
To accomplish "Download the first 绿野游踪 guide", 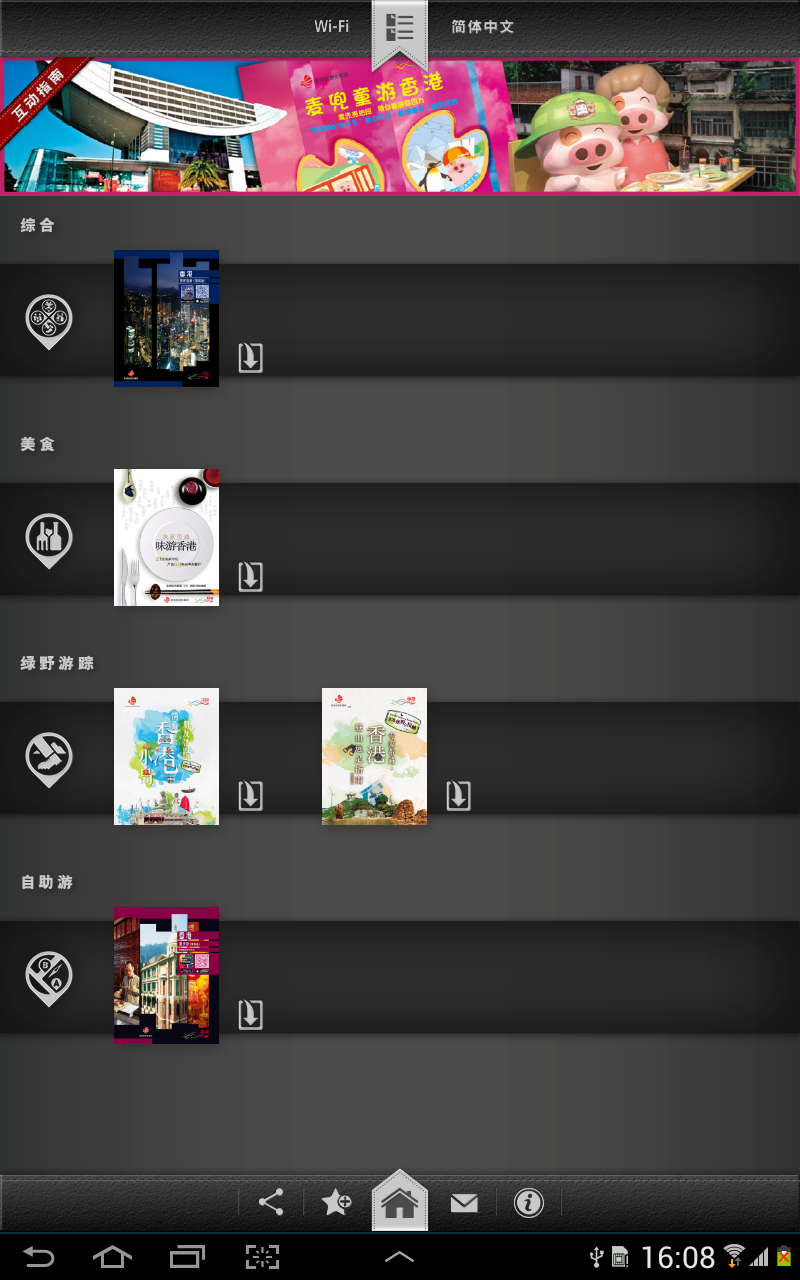I will pyautogui.click(x=250, y=795).
